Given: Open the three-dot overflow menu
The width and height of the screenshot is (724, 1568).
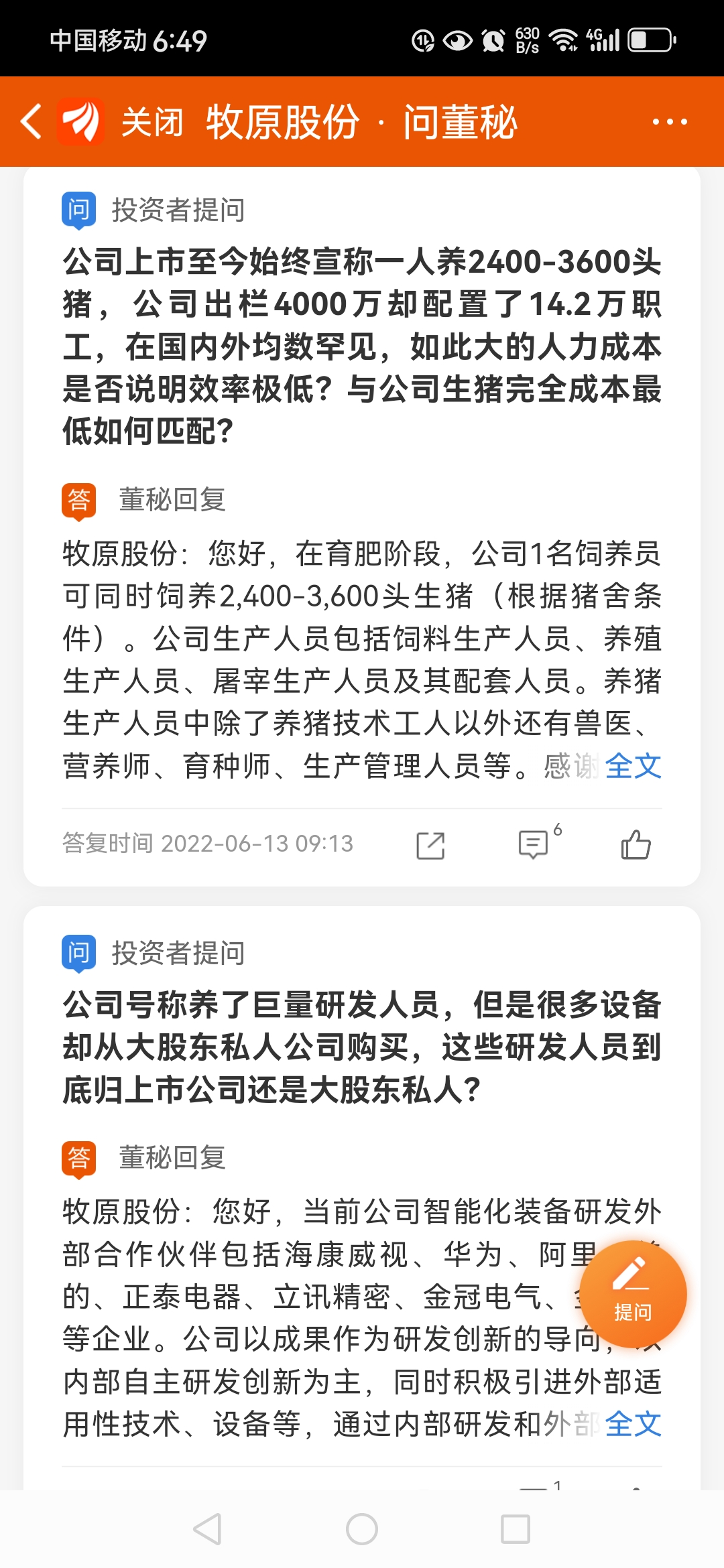Looking at the screenshot, I should click(x=670, y=122).
